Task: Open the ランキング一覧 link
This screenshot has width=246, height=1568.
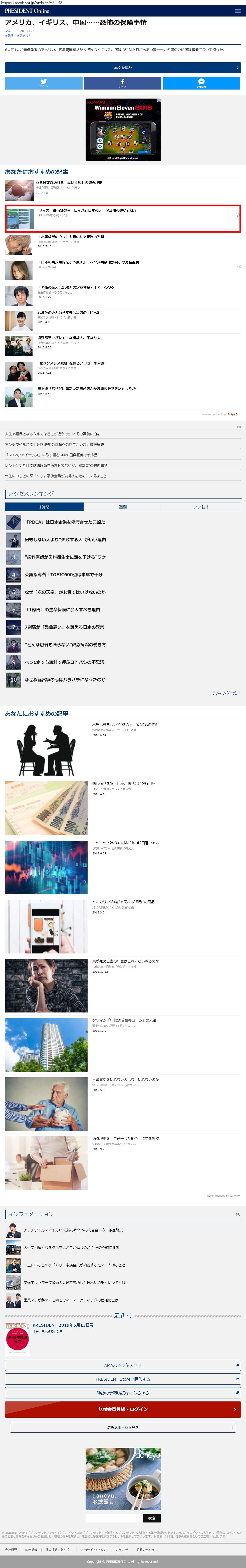Action: 225,693
